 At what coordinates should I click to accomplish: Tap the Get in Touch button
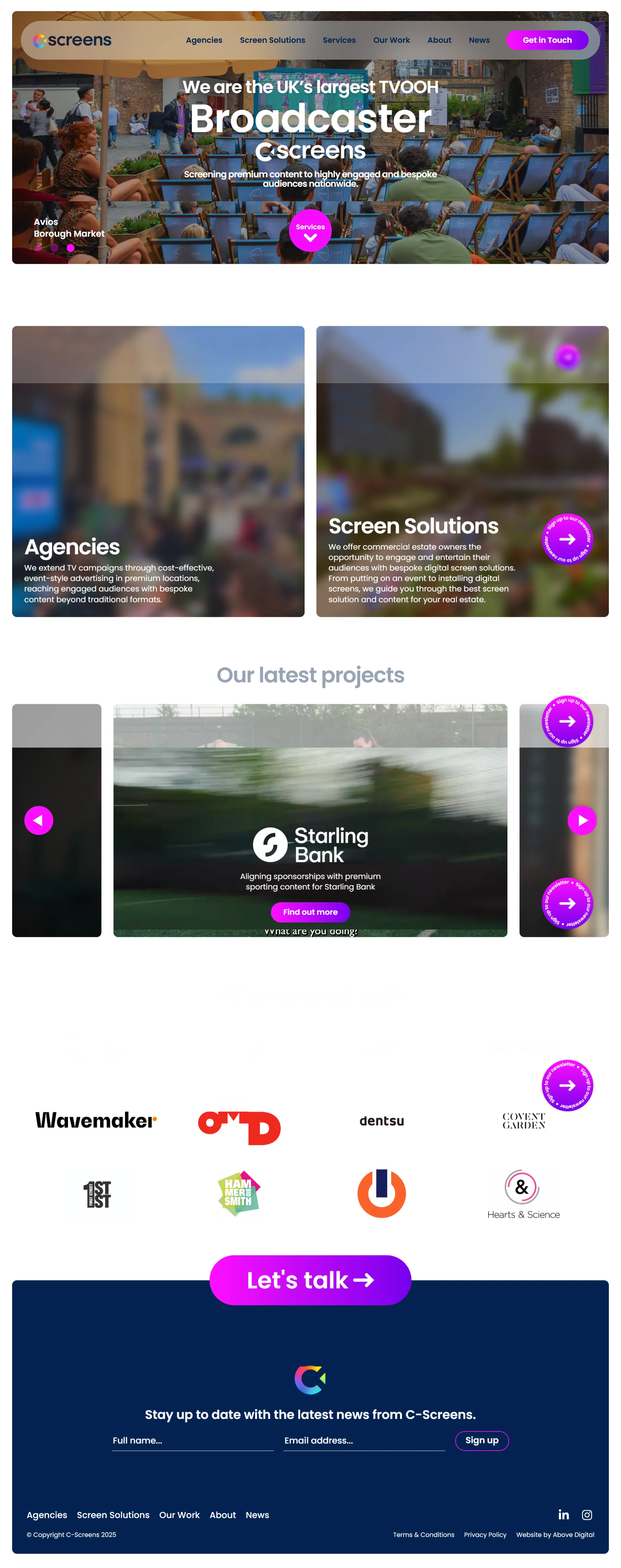546,40
